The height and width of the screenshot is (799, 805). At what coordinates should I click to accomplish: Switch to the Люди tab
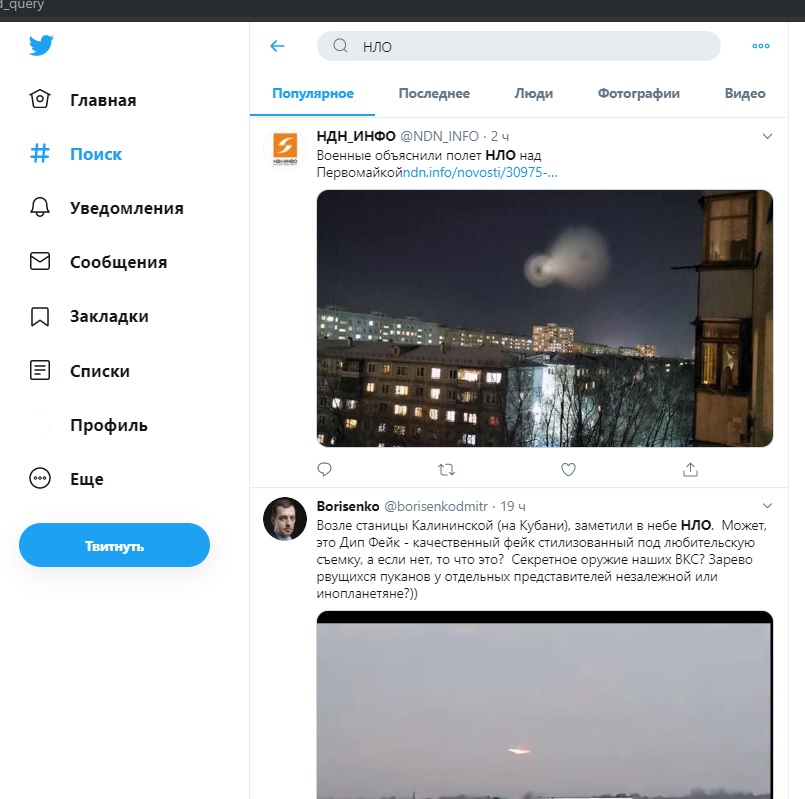pyautogui.click(x=533, y=93)
